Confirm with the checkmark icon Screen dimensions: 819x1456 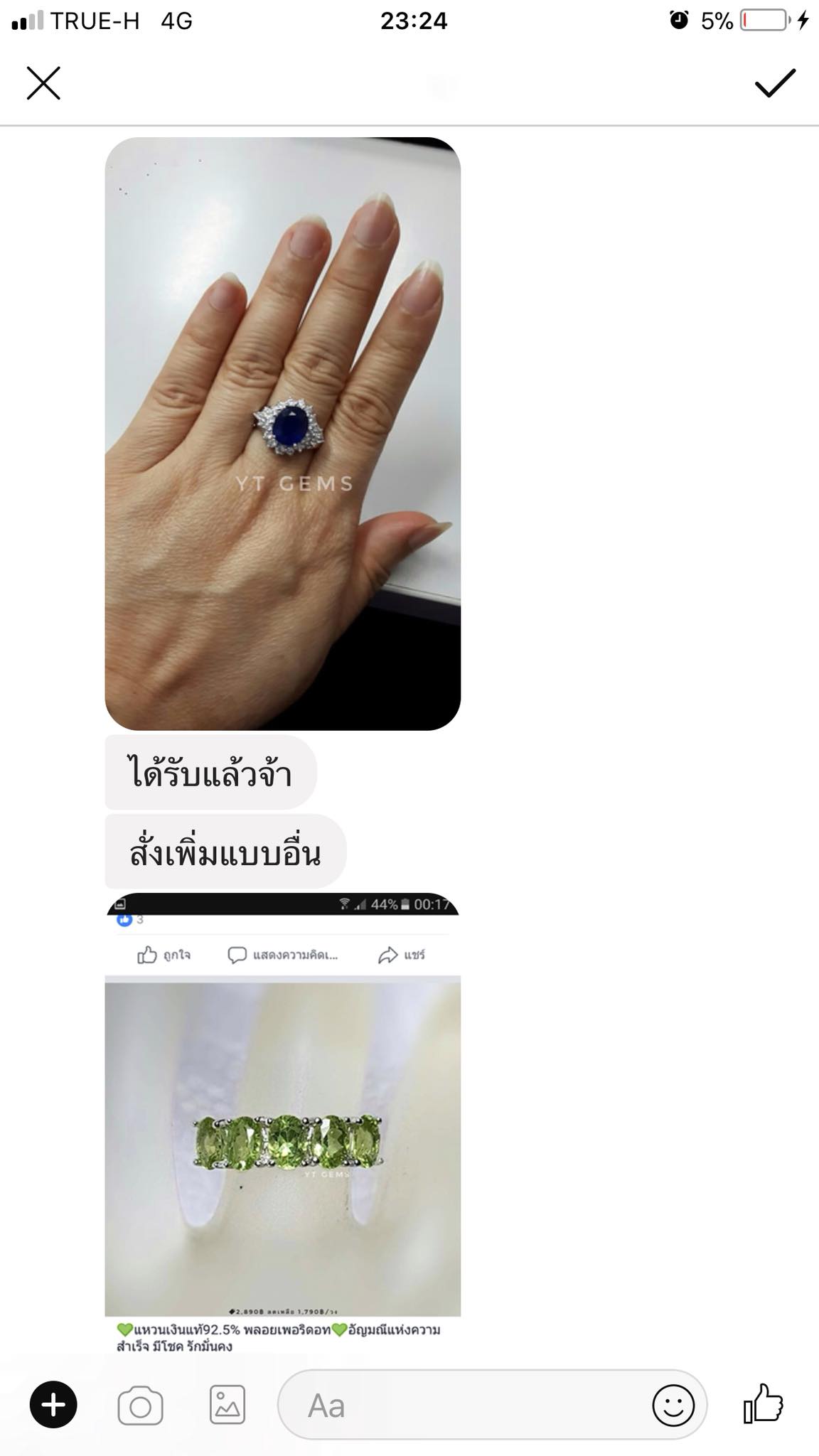click(774, 83)
